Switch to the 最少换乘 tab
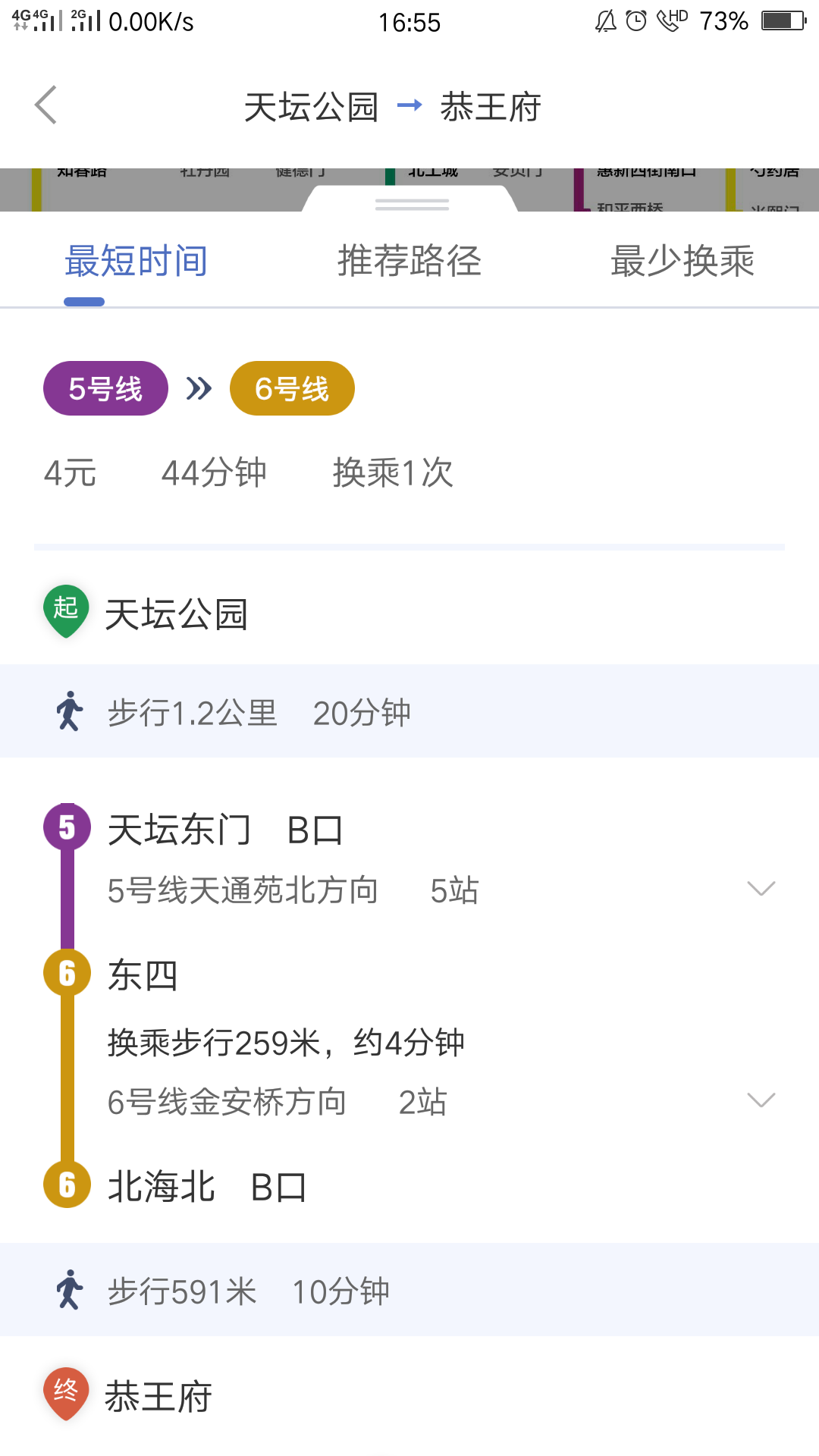The width and height of the screenshot is (819, 1456). [x=682, y=262]
